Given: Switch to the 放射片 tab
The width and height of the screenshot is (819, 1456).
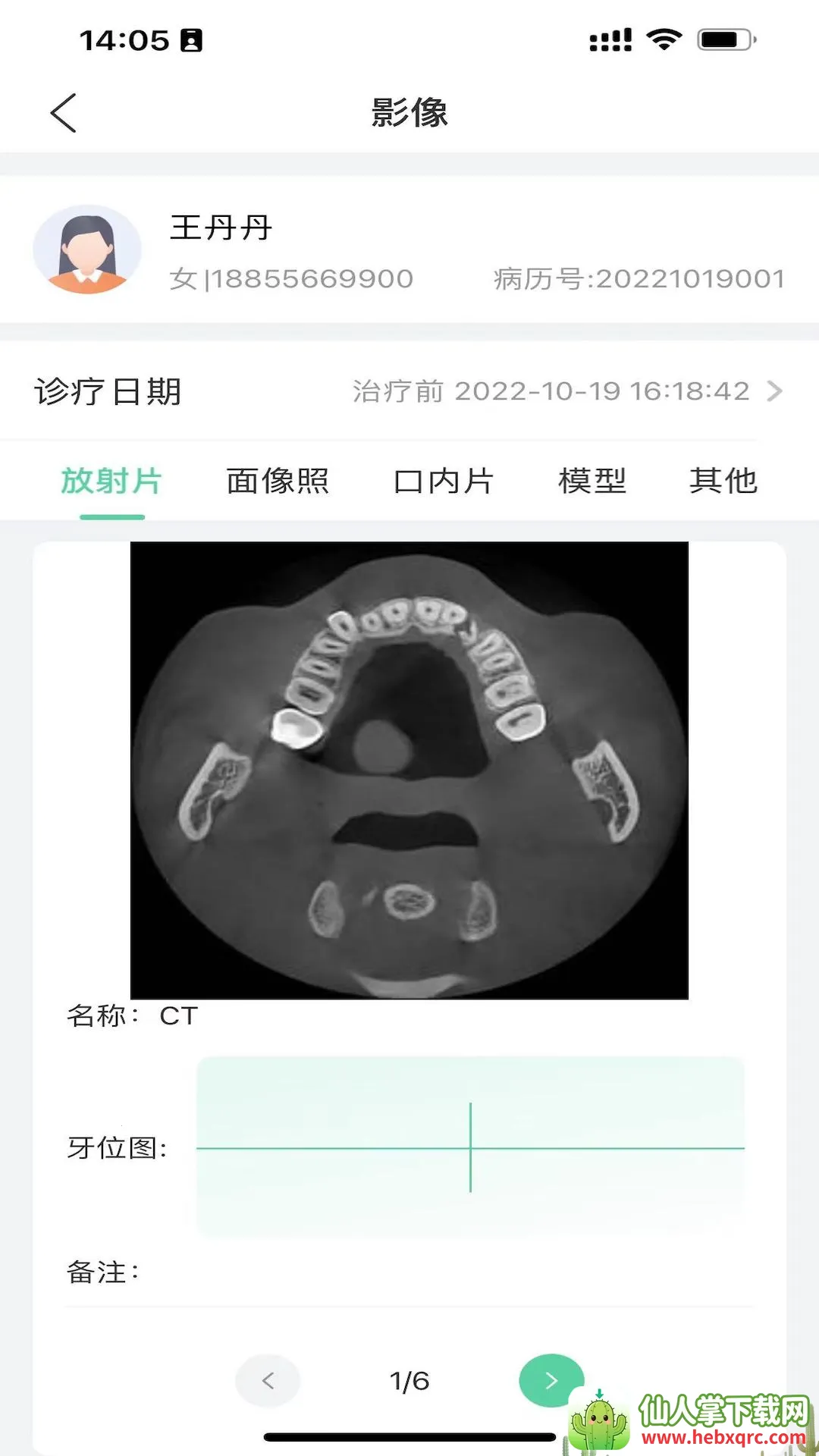Looking at the screenshot, I should (x=111, y=482).
